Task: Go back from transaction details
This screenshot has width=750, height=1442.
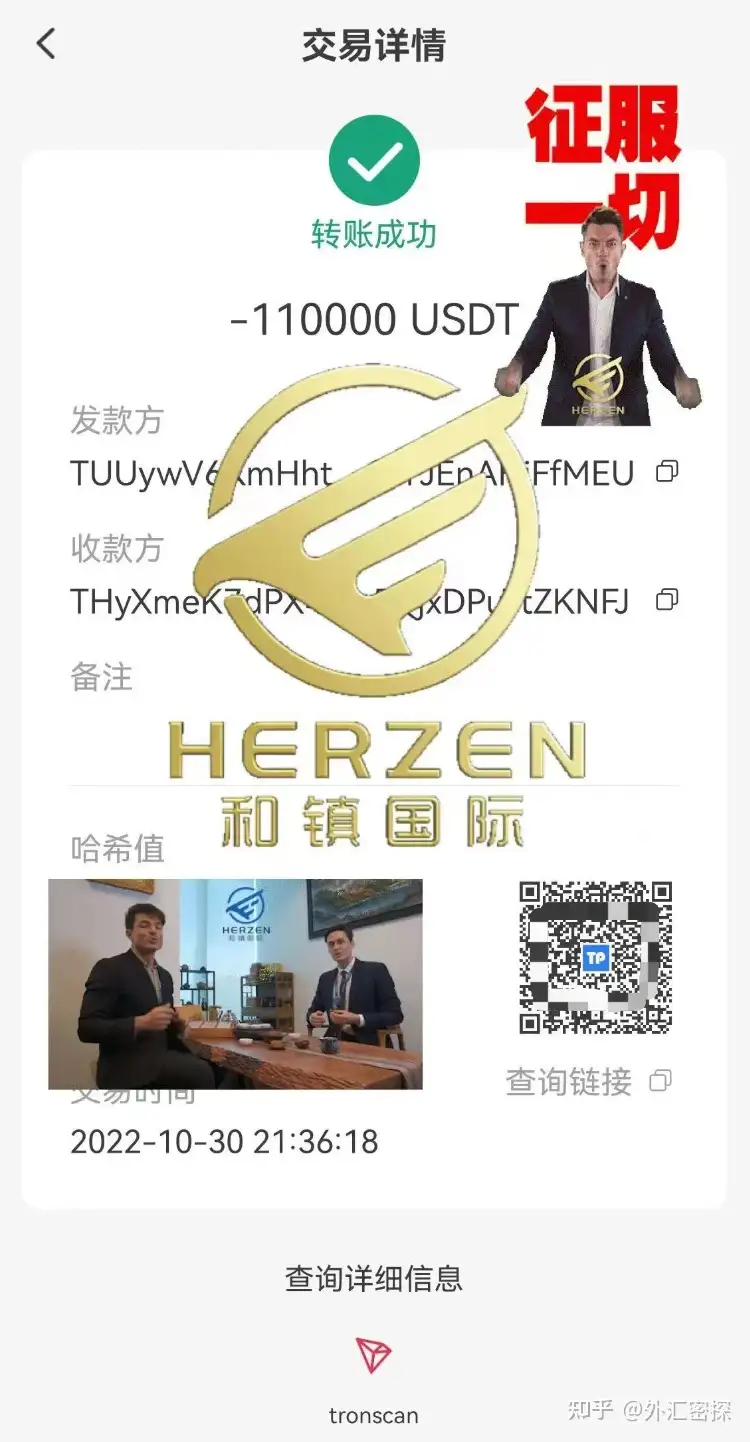Action: pyautogui.click(x=46, y=44)
